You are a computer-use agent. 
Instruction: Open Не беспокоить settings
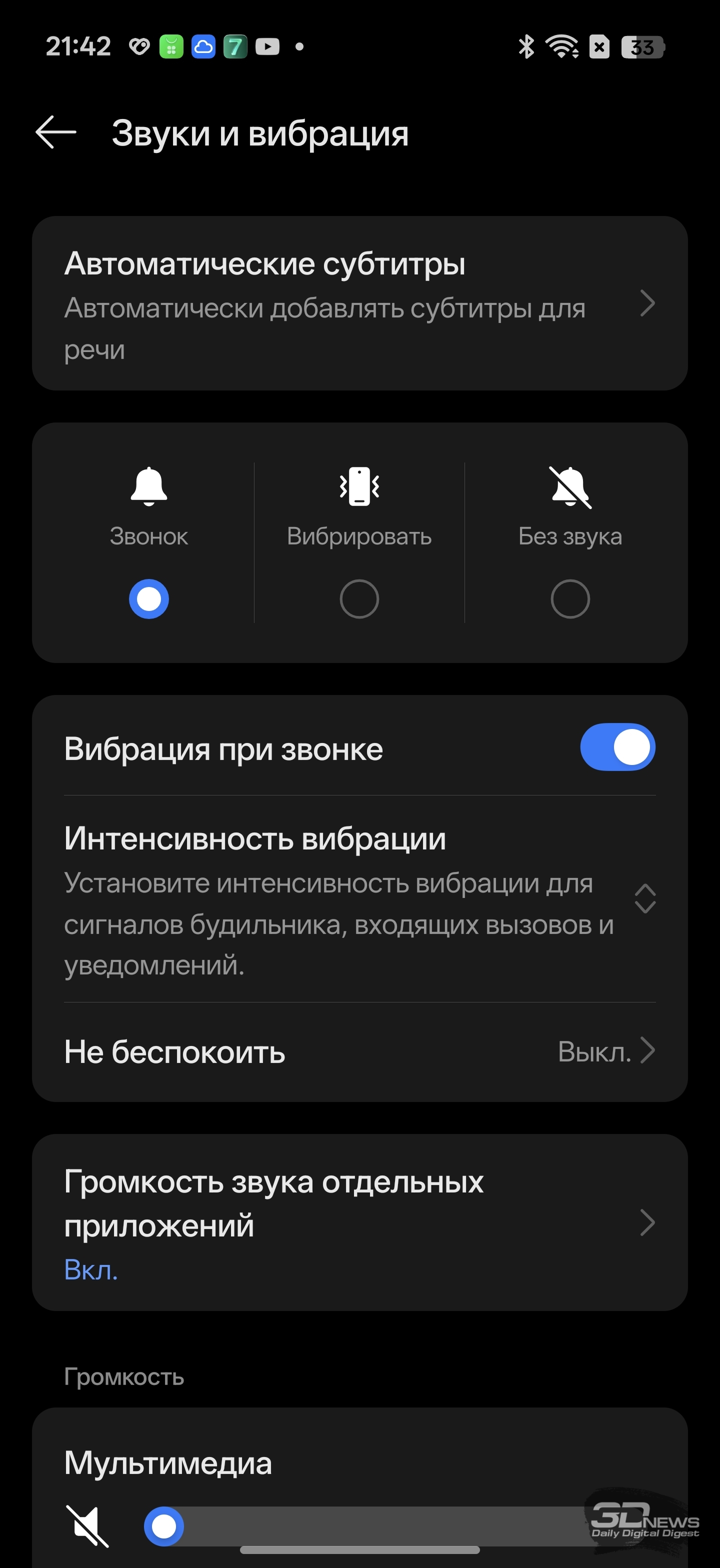click(x=359, y=1052)
